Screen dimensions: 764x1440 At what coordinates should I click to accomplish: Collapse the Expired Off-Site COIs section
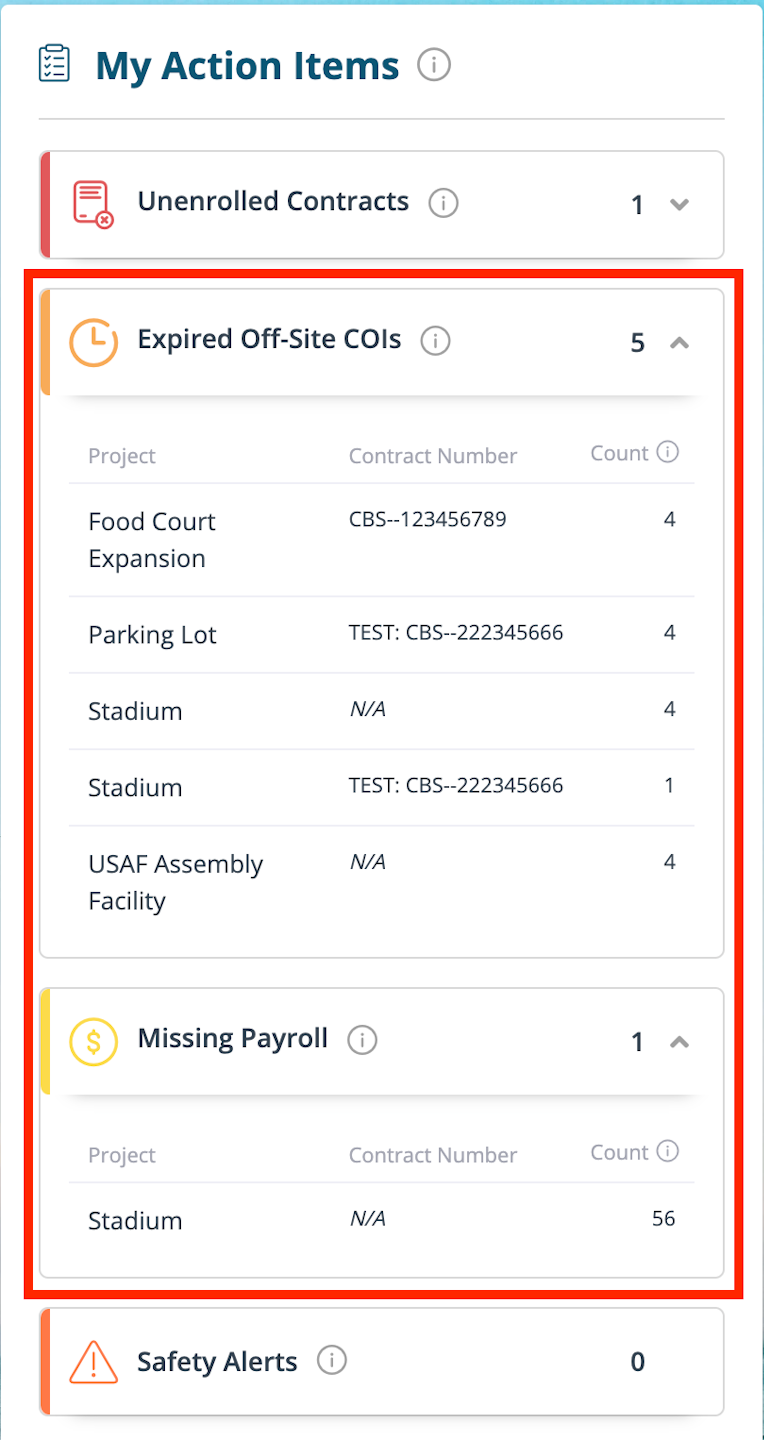click(x=679, y=343)
